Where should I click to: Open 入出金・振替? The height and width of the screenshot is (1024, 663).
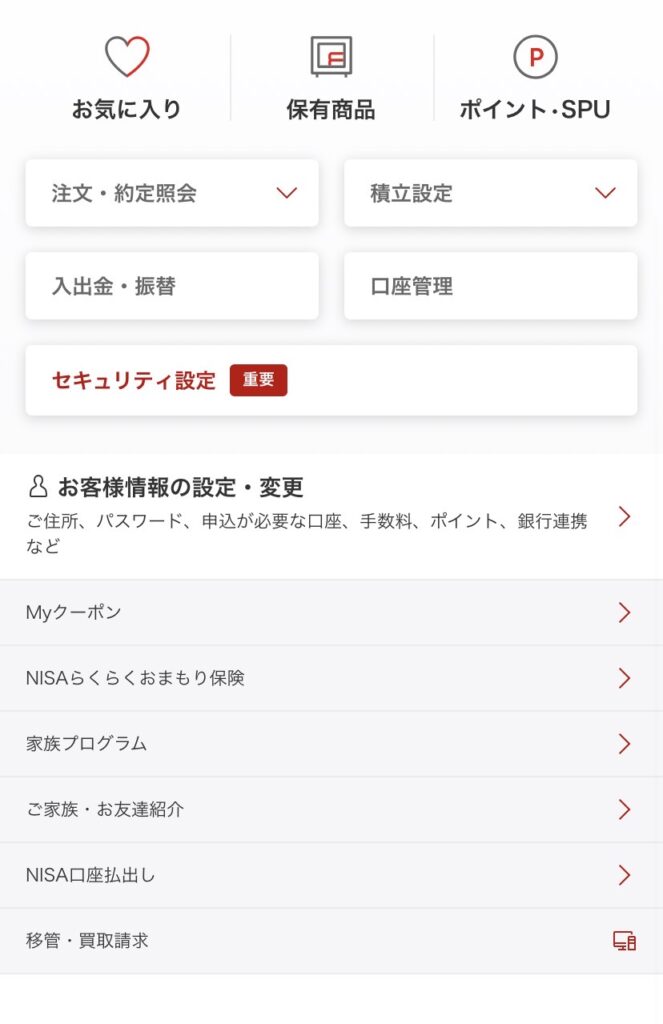tap(172, 286)
